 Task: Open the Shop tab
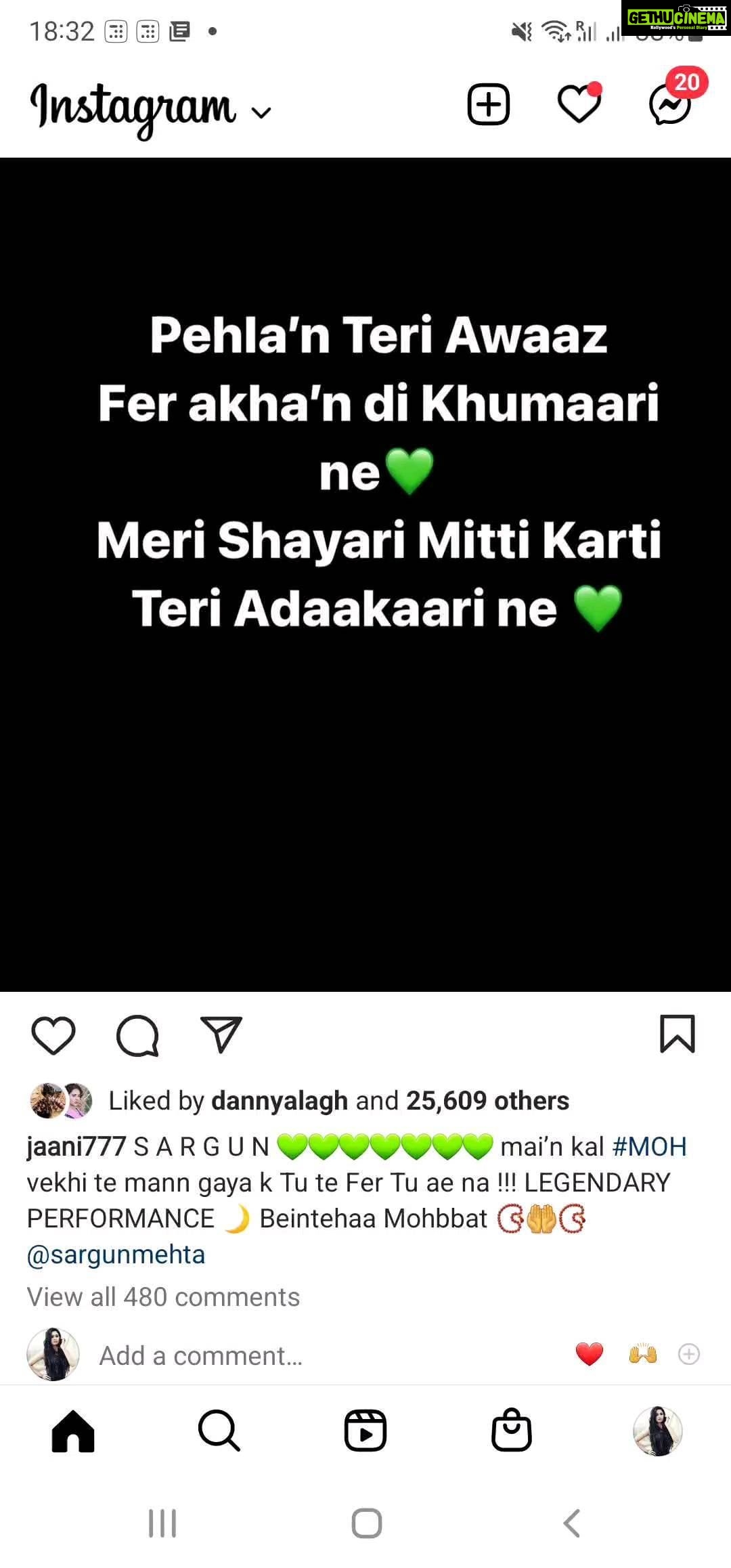(x=512, y=1431)
